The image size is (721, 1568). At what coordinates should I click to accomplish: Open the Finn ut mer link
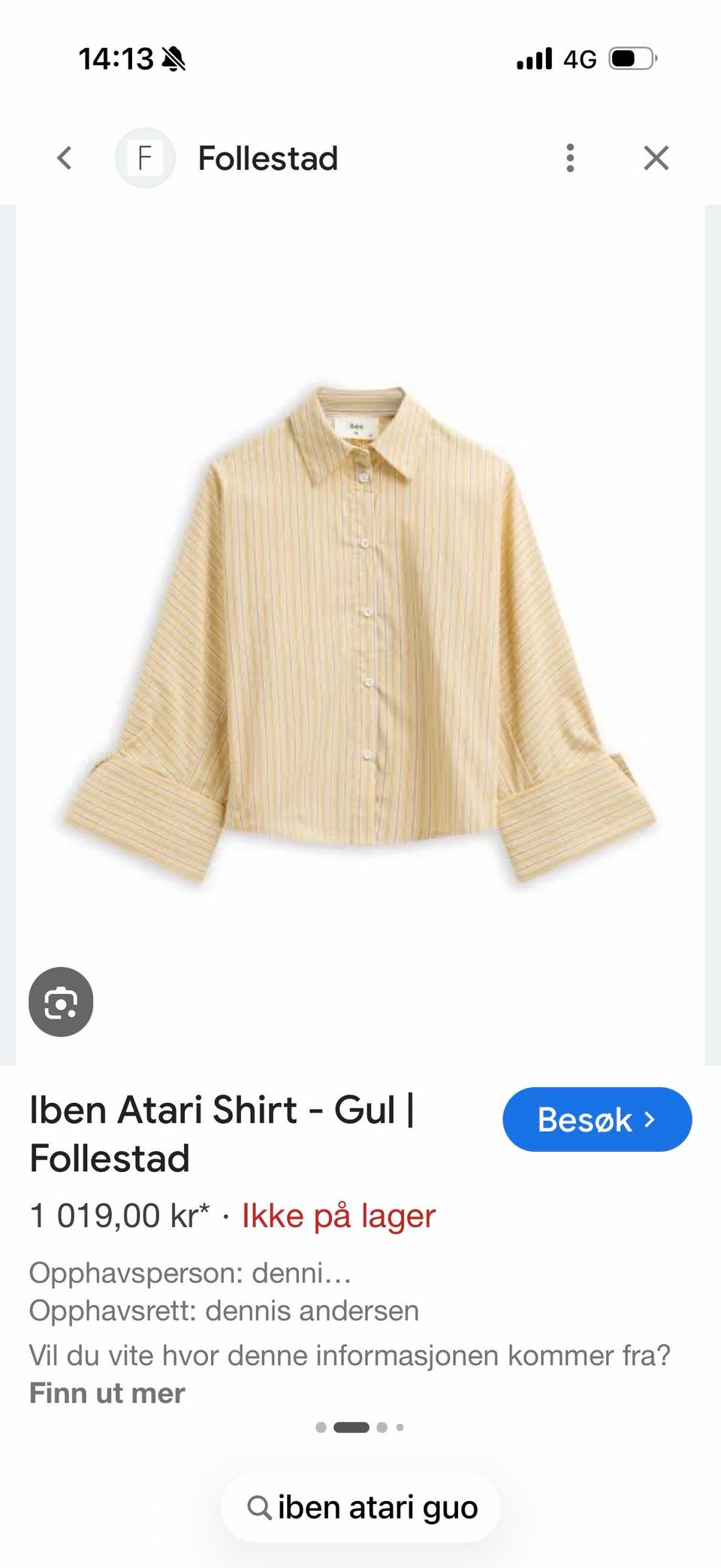coord(107,1393)
